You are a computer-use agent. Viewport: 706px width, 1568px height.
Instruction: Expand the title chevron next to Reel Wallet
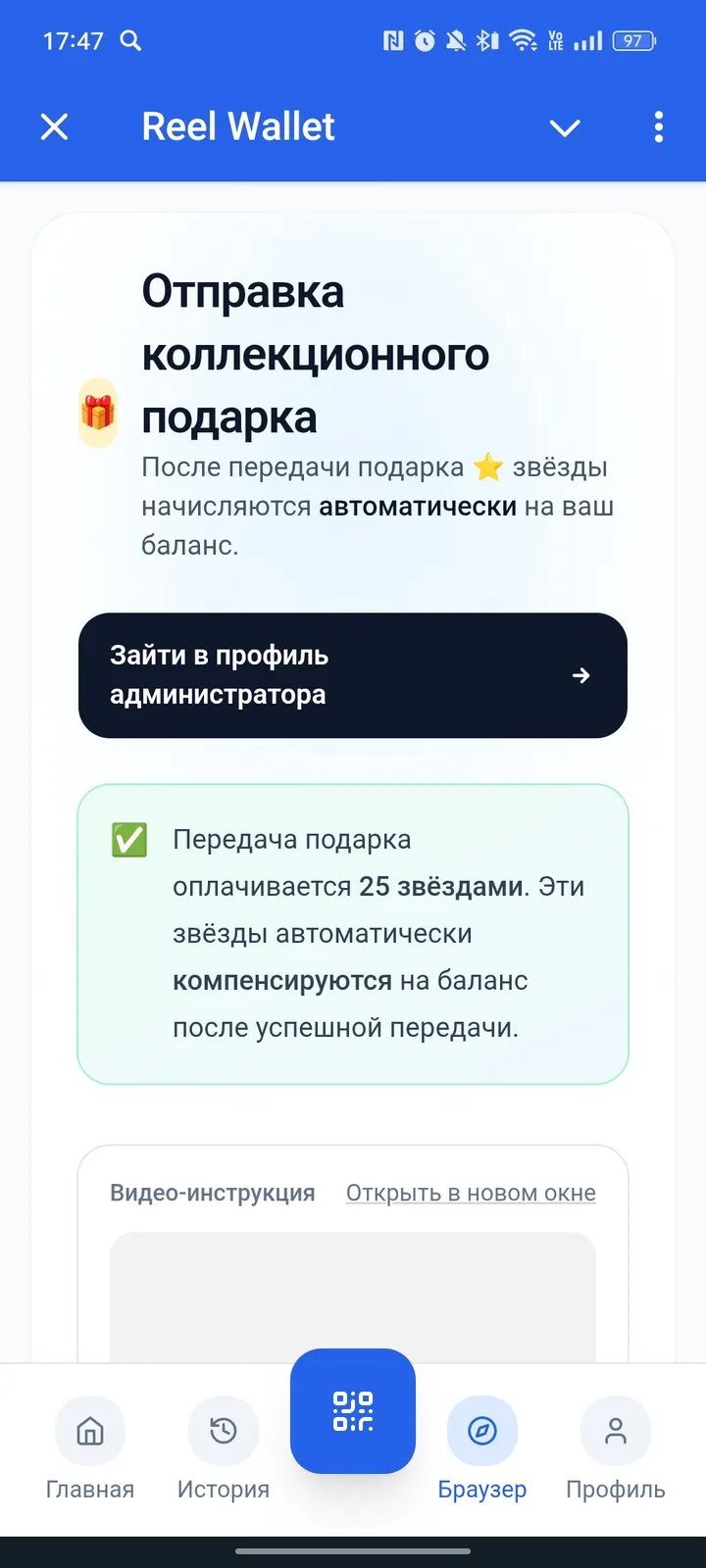[x=565, y=128]
